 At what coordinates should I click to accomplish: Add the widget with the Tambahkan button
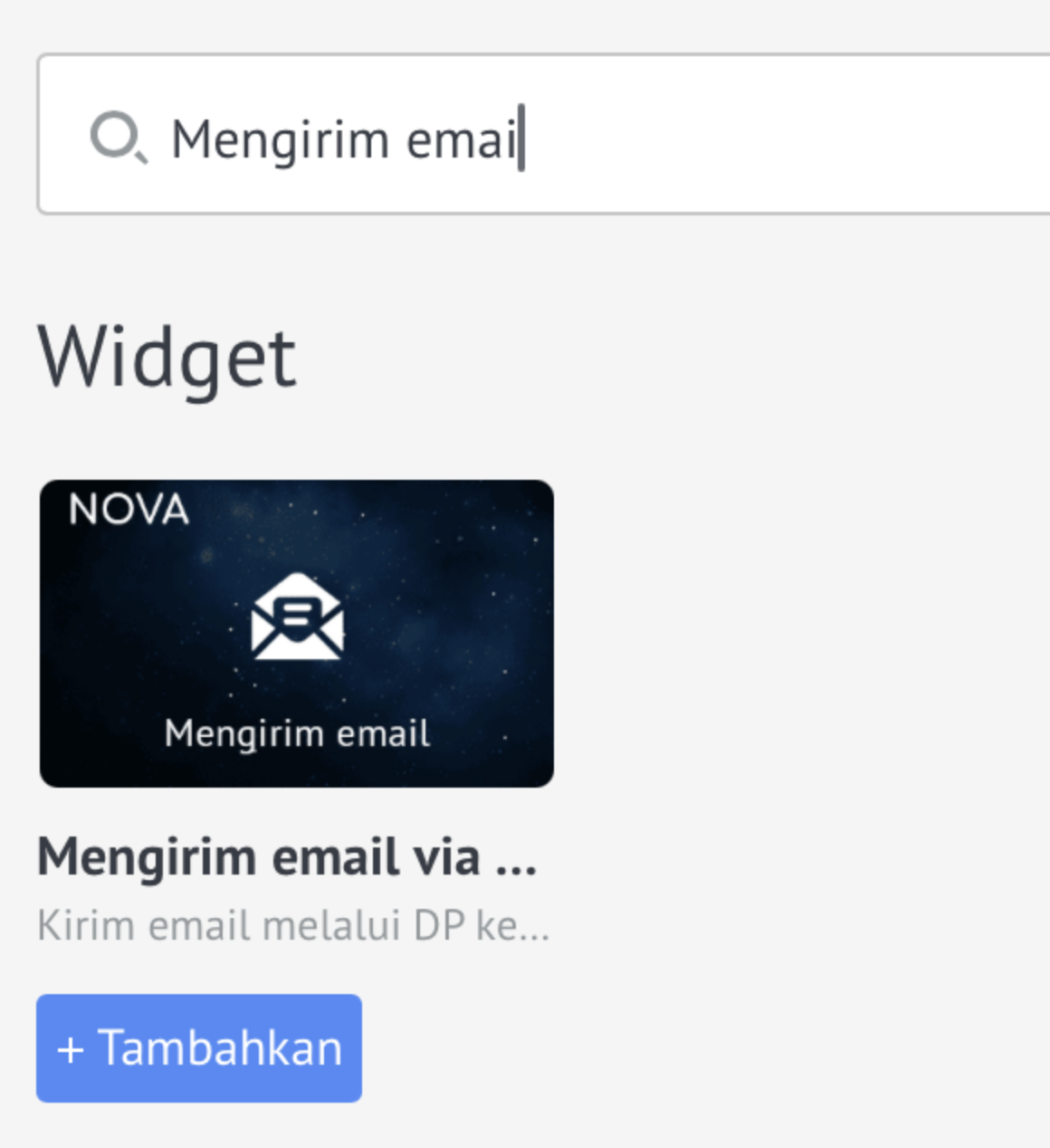point(199,1048)
